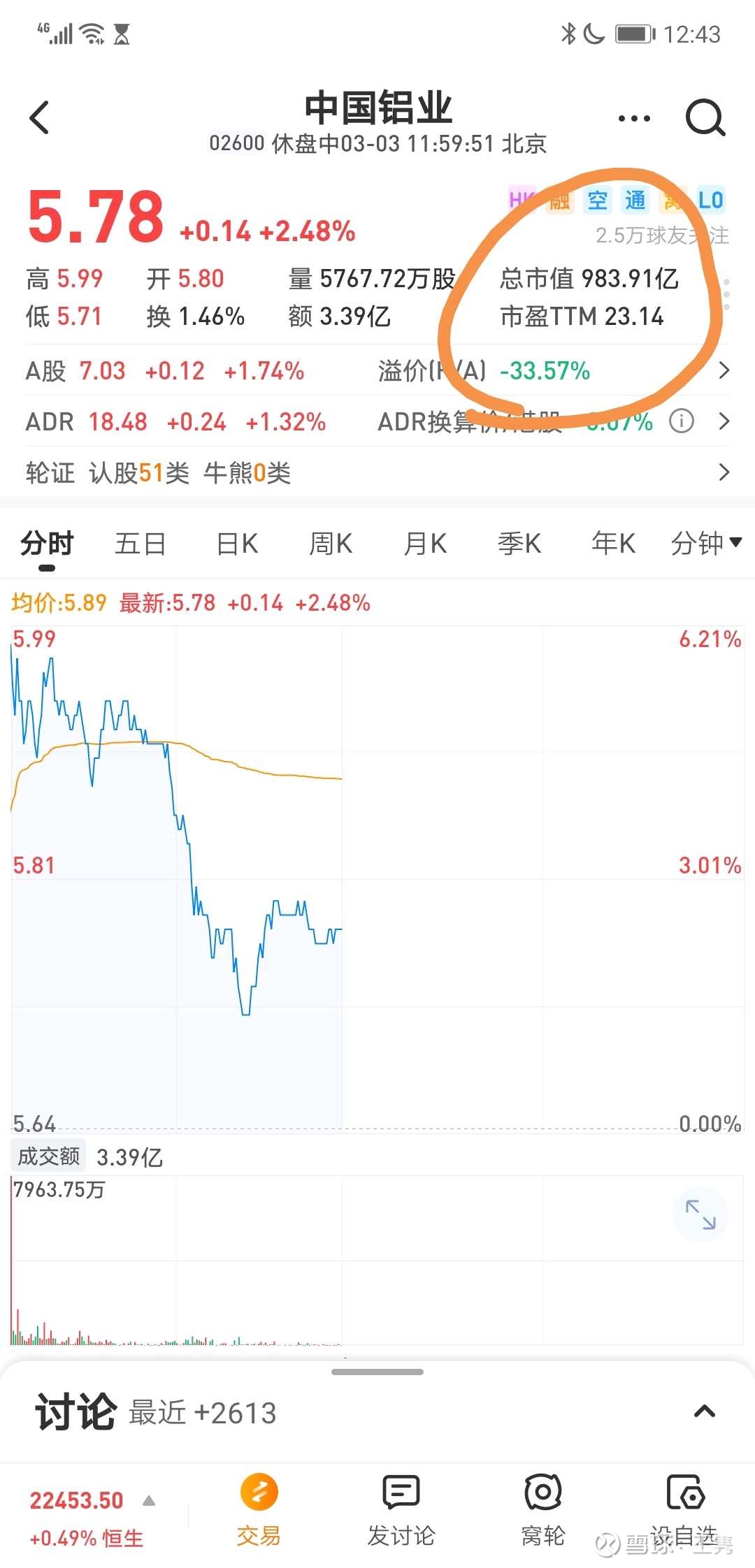
Task: Switch to the 五日 tab
Action: [140, 543]
